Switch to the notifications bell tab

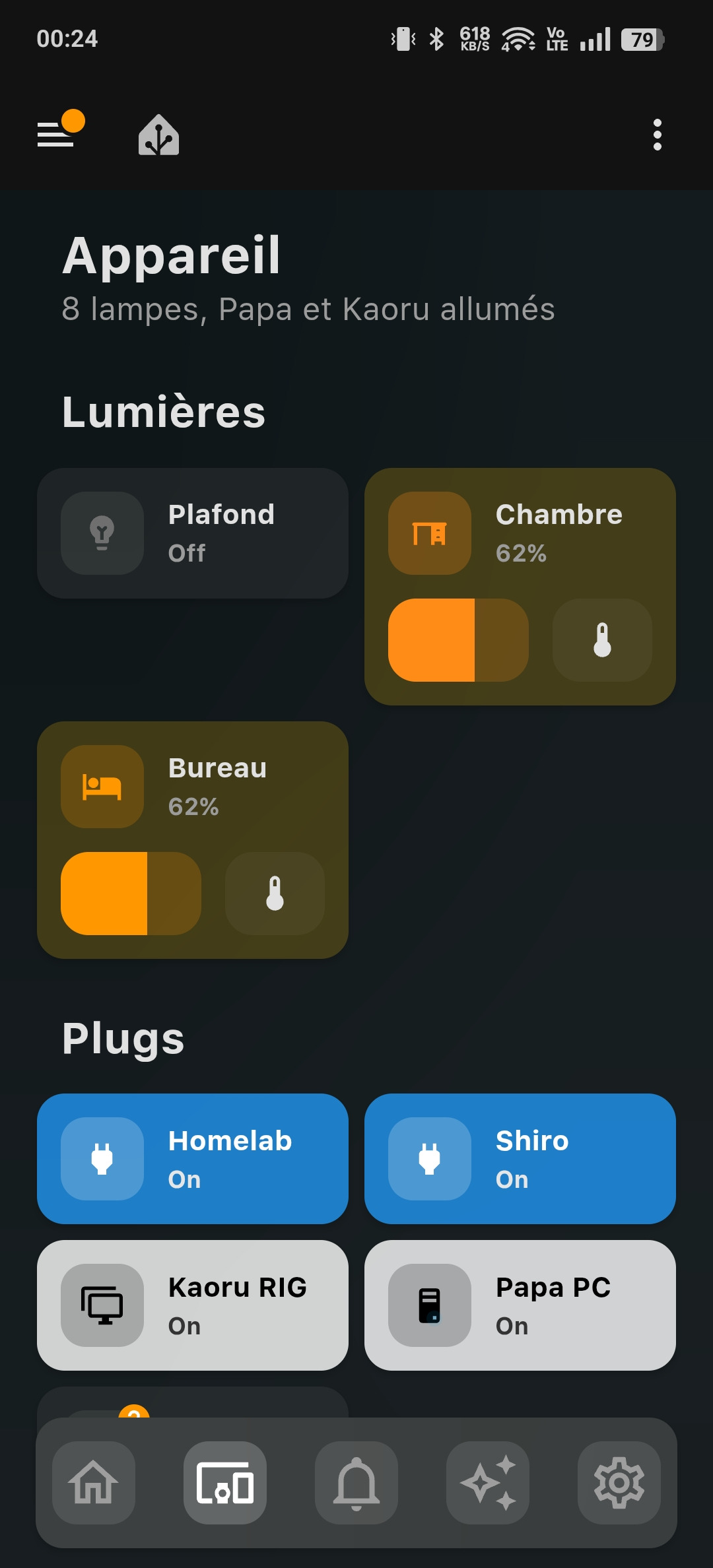[x=356, y=1483]
